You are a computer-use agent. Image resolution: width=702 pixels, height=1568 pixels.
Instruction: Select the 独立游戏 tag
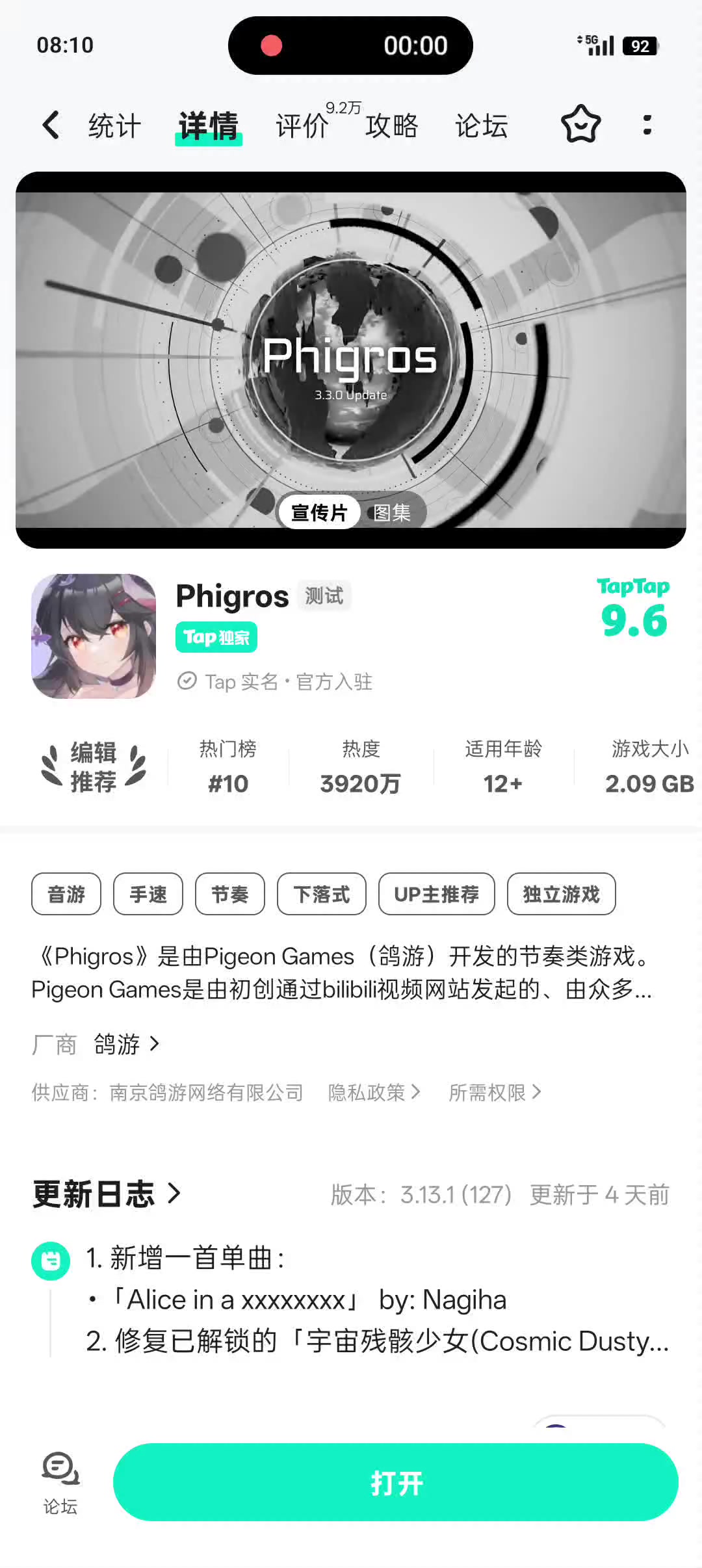pos(562,894)
